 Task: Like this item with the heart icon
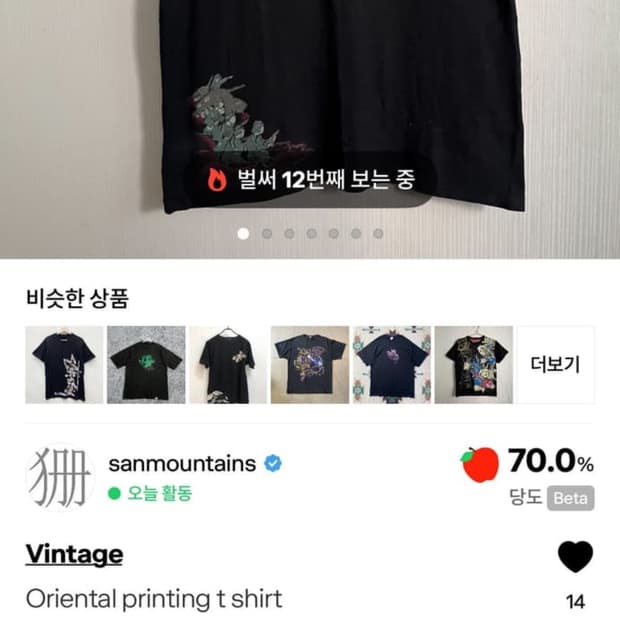[575, 557]
